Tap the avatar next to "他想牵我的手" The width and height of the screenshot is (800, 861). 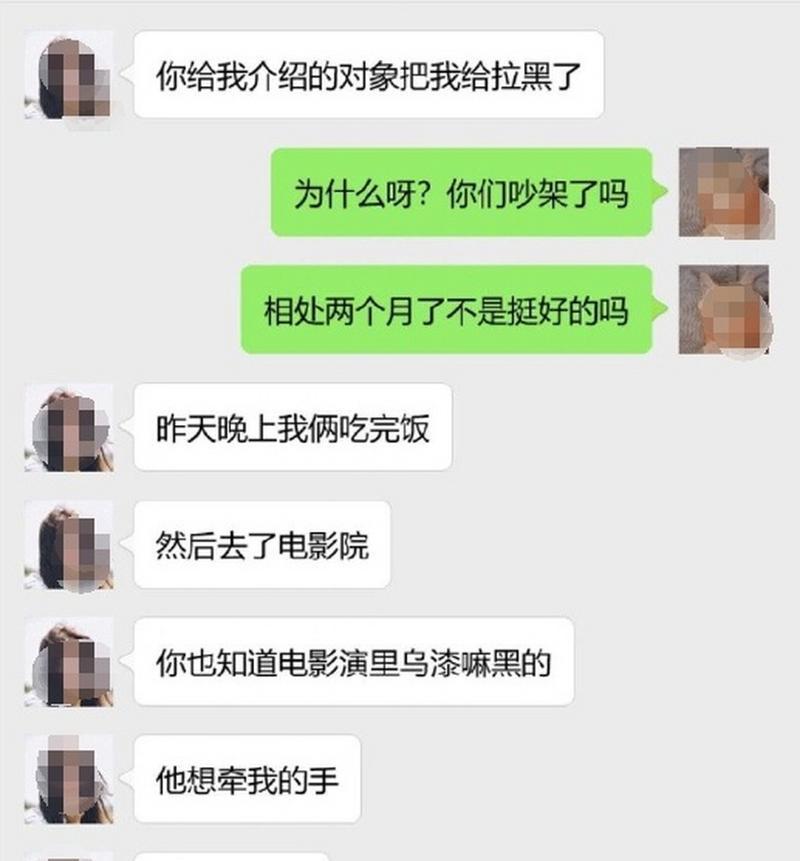tap(68, 779)
